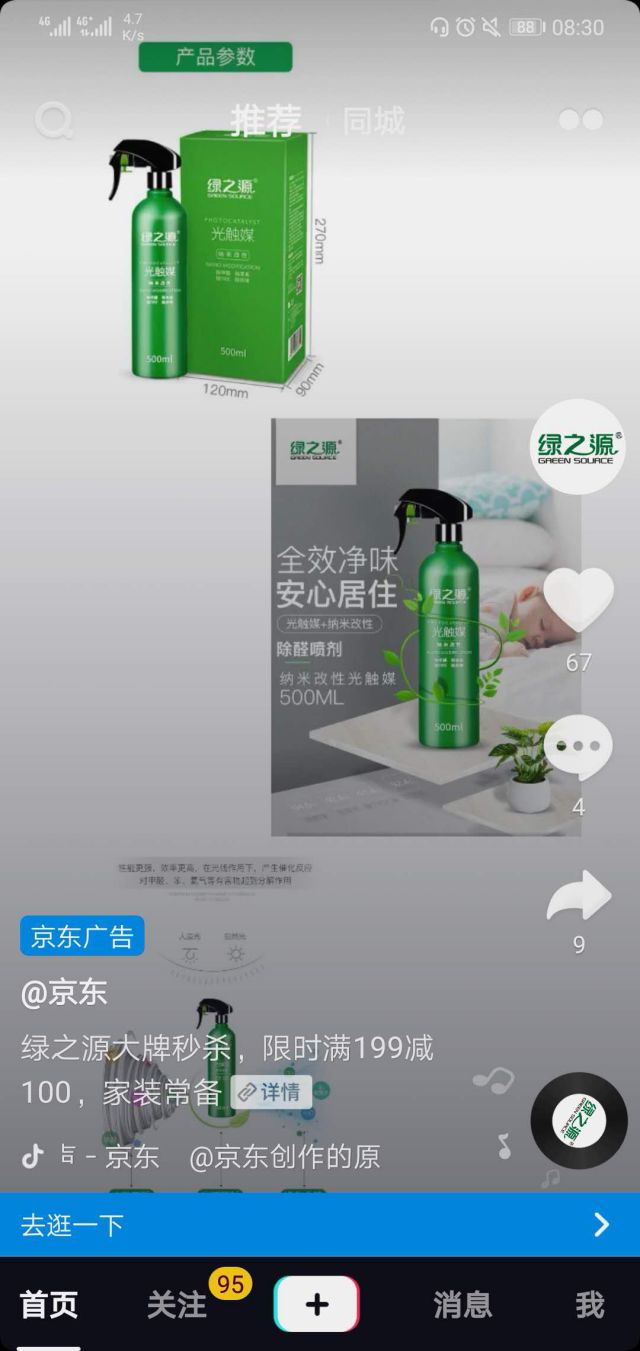Share this video
The height and width of the screenshot is (1351, 640).
[578, 895]
